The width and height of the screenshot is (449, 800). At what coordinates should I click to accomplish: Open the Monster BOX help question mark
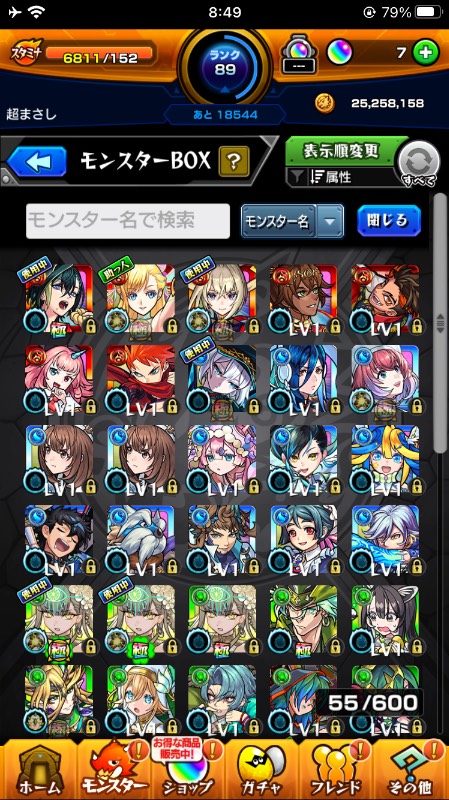[x=234, y=161]
